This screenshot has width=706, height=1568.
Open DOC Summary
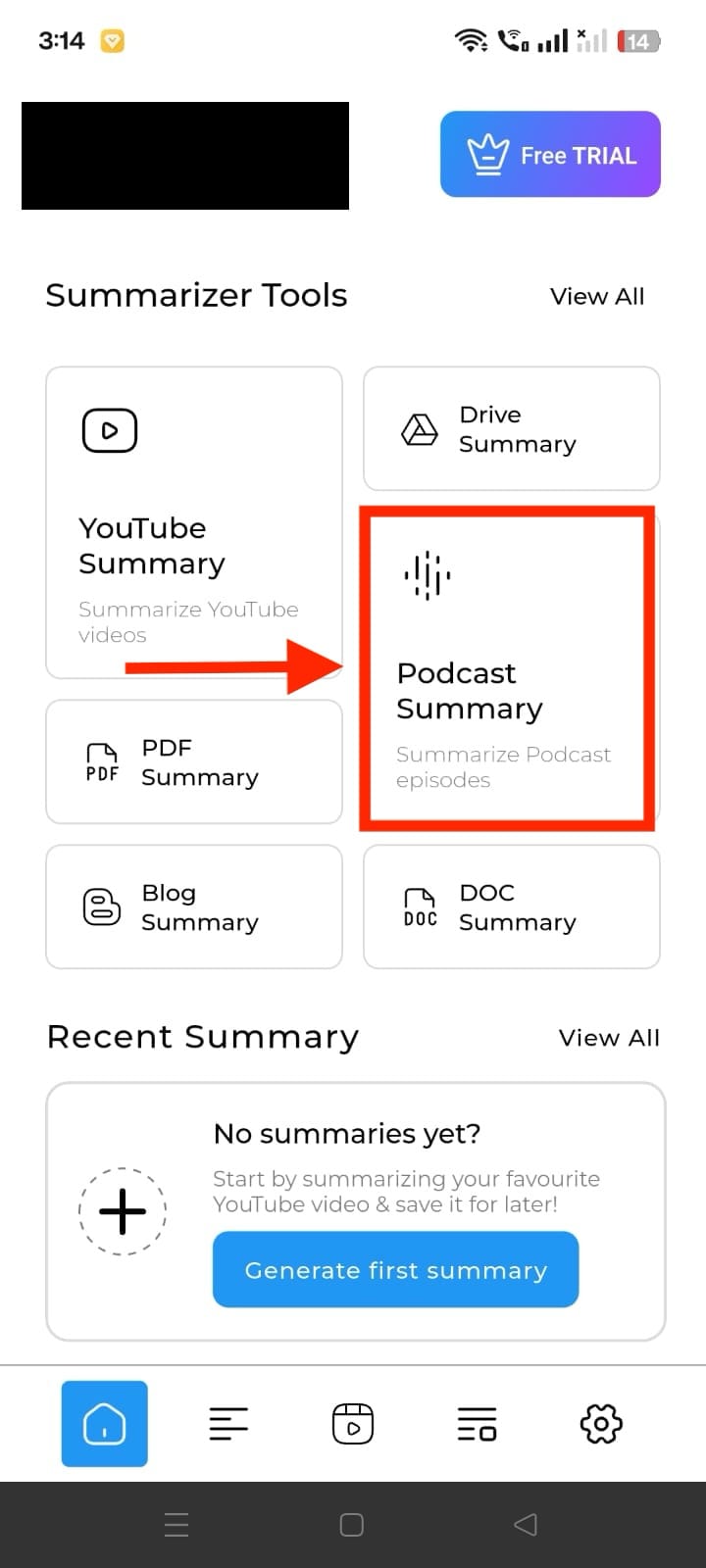tap(511, 907)
